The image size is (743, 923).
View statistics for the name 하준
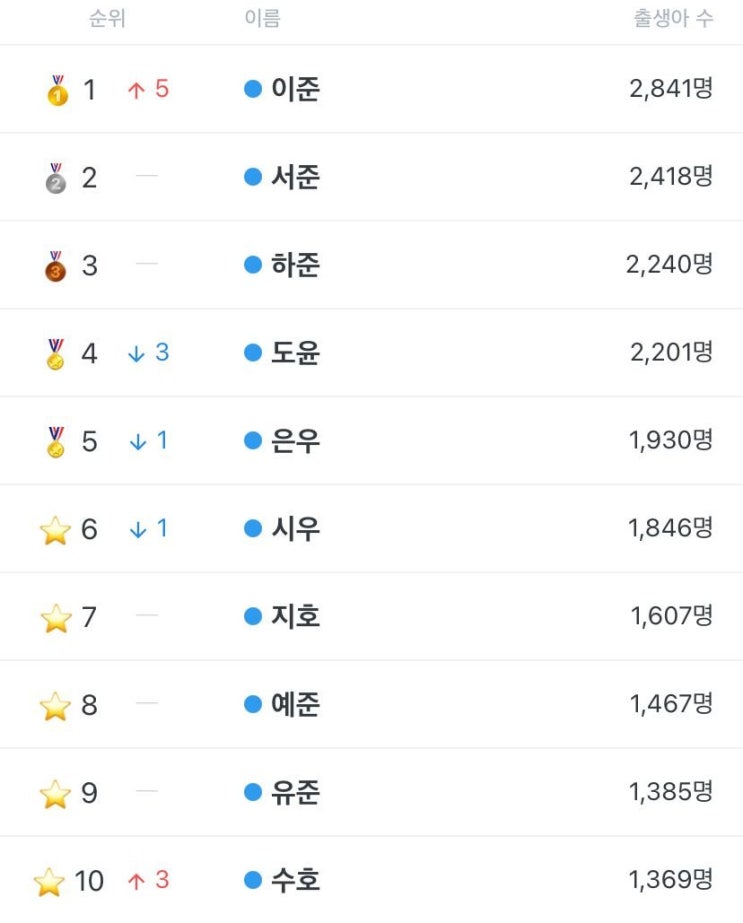[295, 265]
